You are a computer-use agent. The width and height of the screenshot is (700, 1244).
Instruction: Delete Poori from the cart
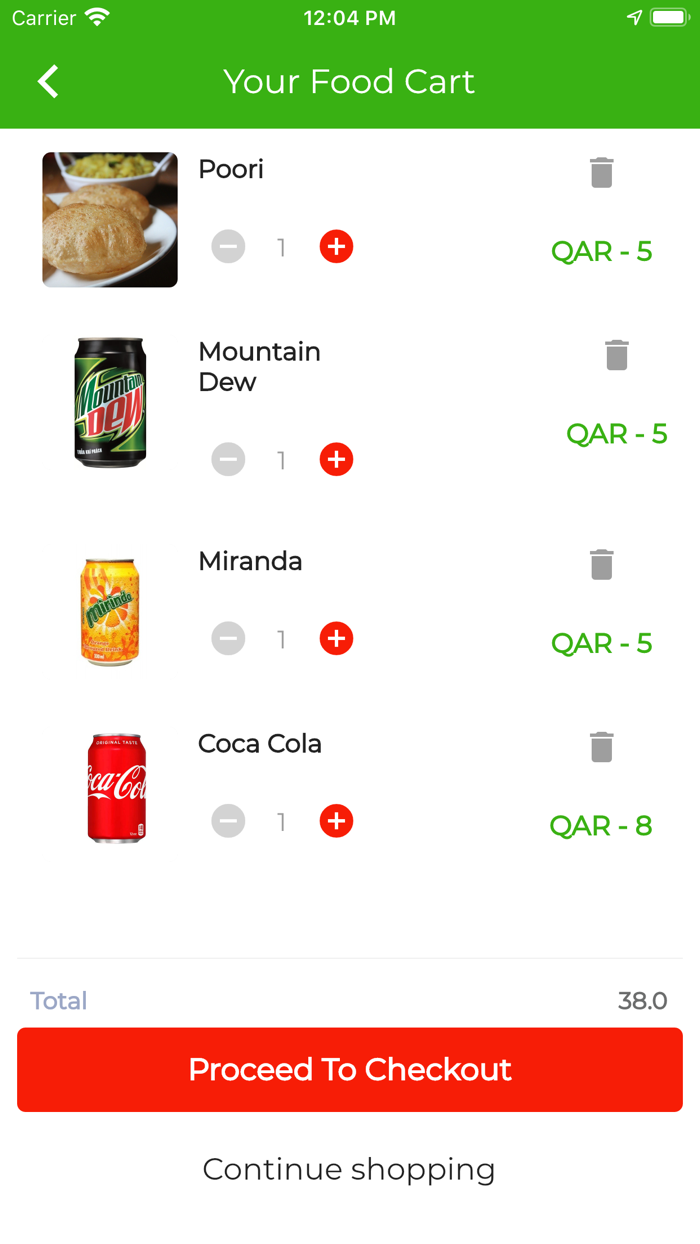(601, 173)
